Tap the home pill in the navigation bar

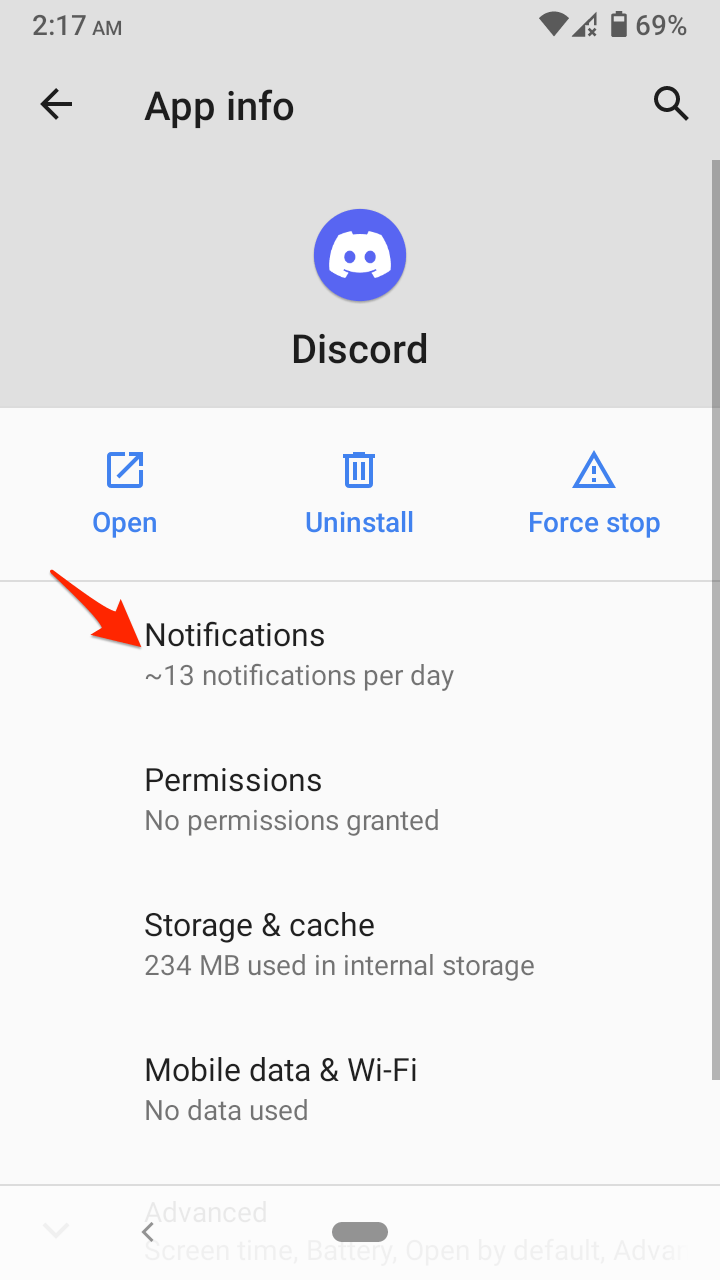pos(359,1231)
